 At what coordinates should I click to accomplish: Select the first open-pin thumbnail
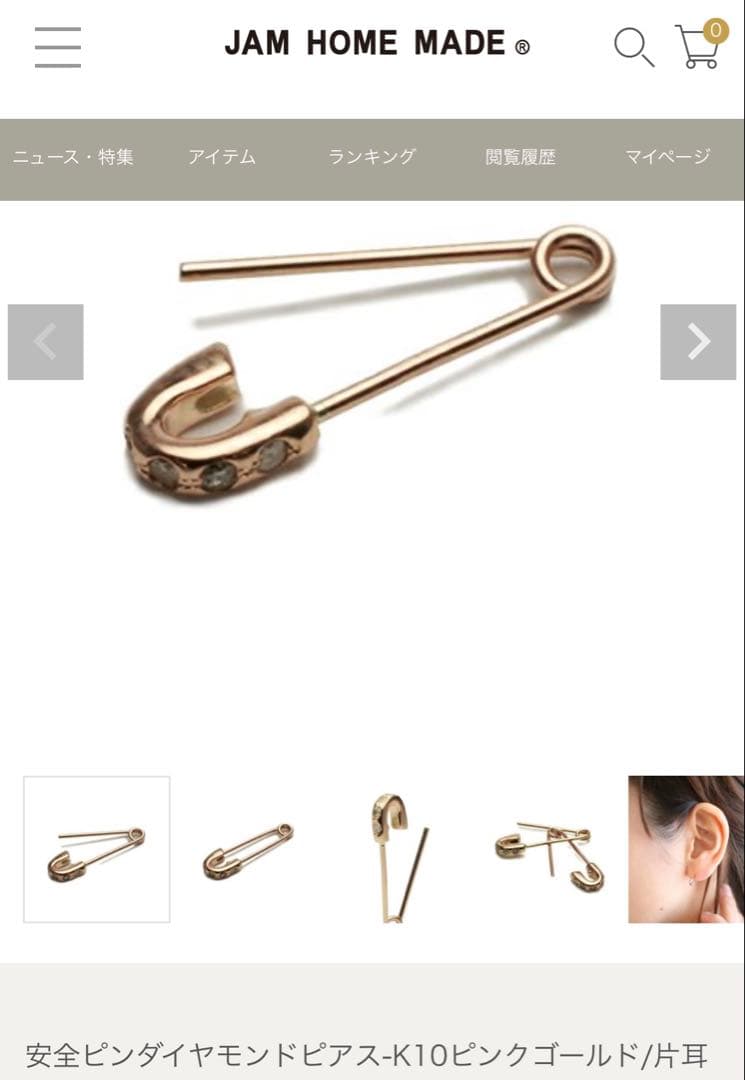[x=97, y=849]
